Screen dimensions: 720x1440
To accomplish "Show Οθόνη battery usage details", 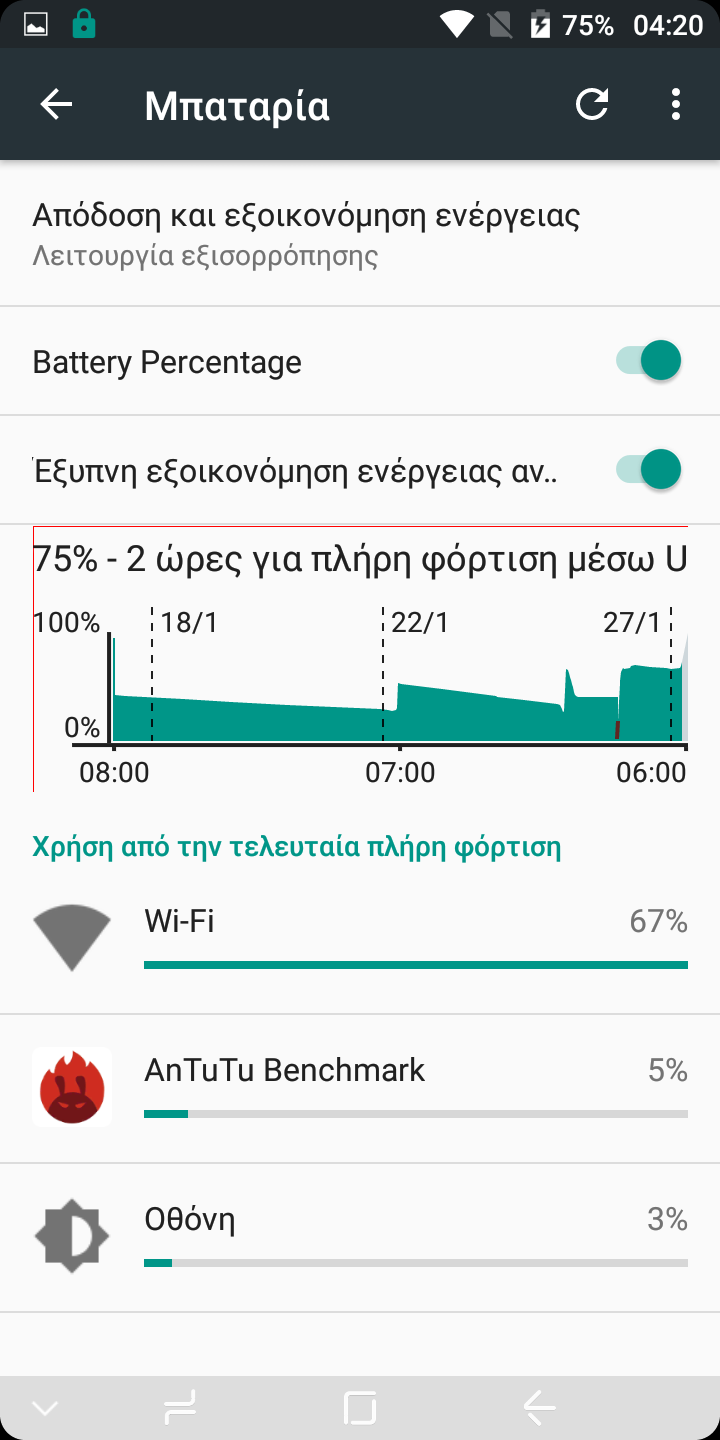I will [360, 1238].
